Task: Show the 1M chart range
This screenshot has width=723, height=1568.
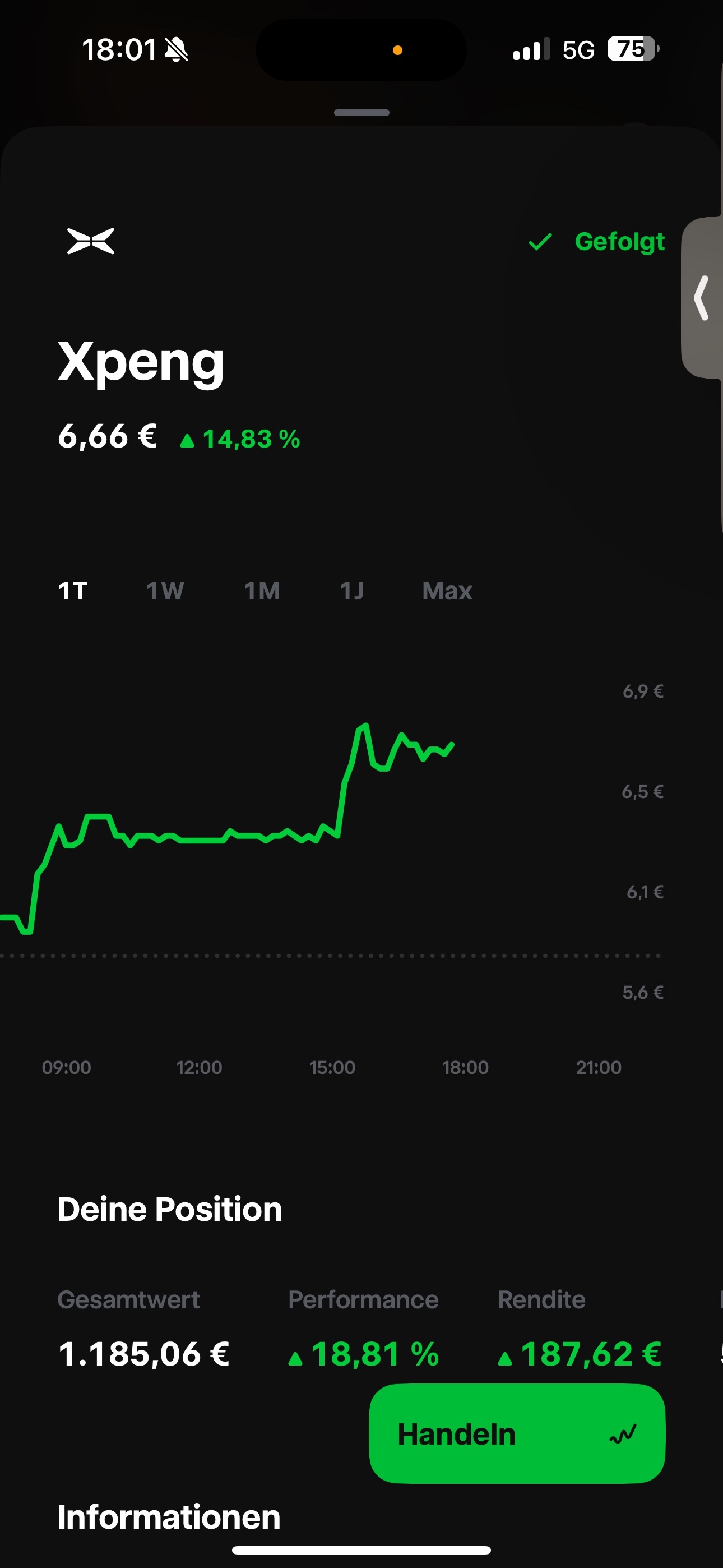Action: pos(262,591)
